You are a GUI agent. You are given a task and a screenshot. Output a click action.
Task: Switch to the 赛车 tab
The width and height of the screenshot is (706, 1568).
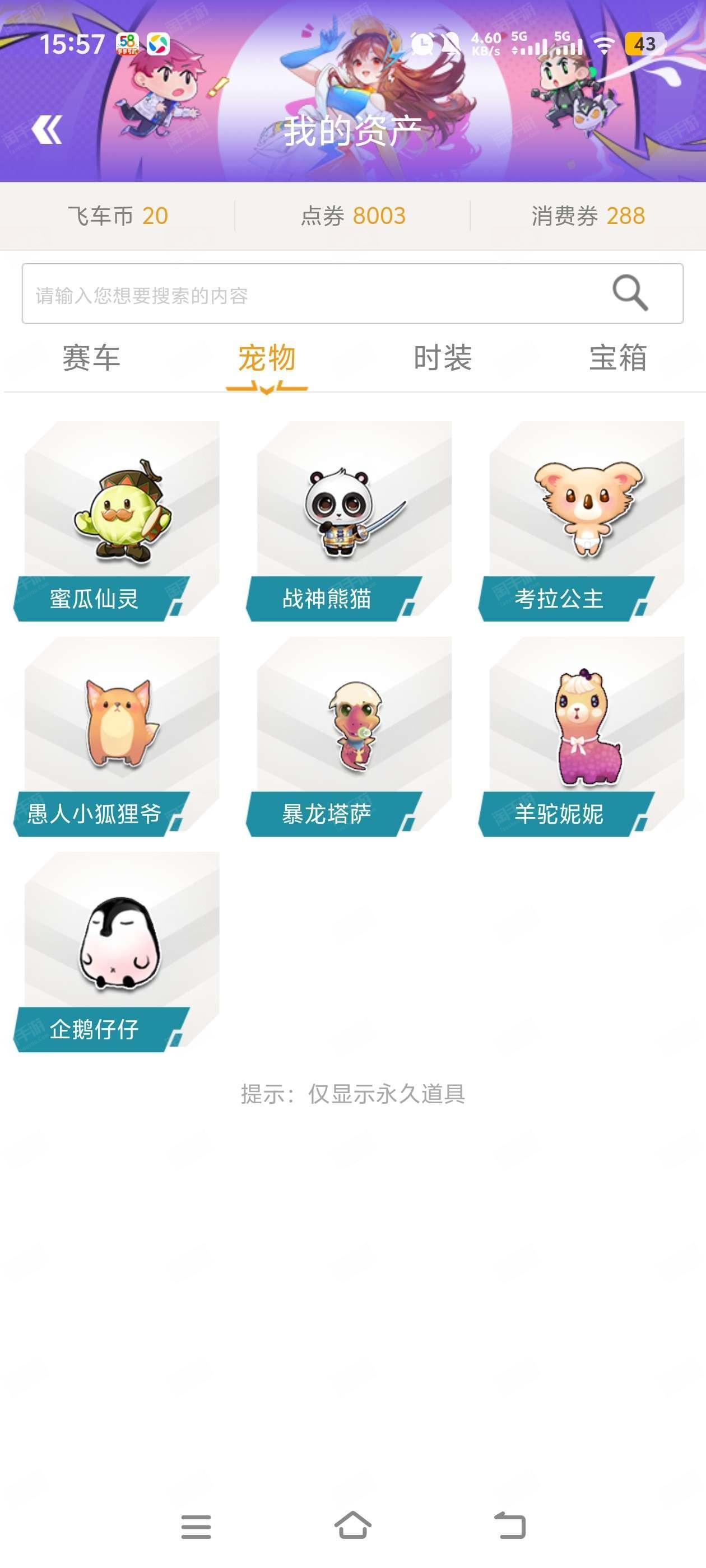pos(91,357)
